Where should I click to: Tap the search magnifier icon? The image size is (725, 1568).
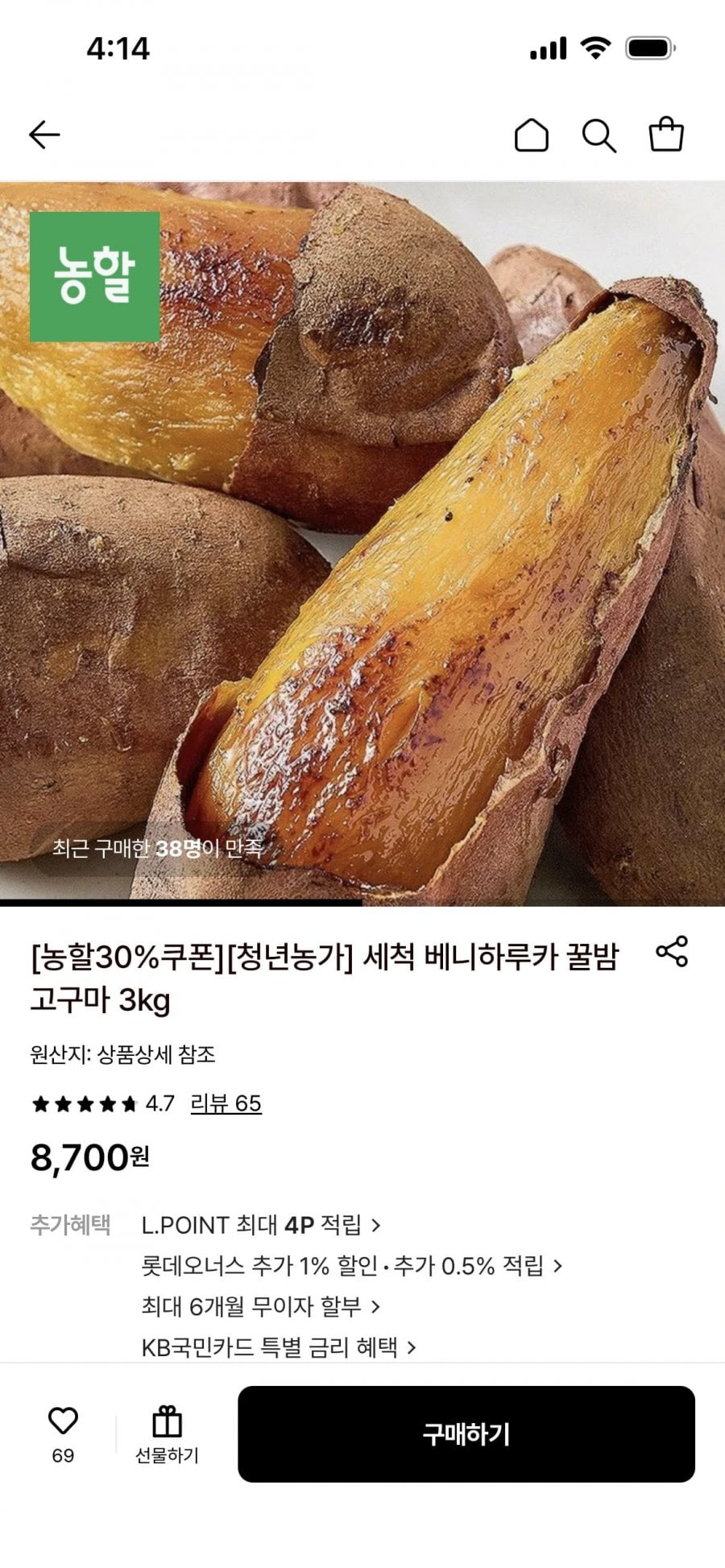click(599, 137)
